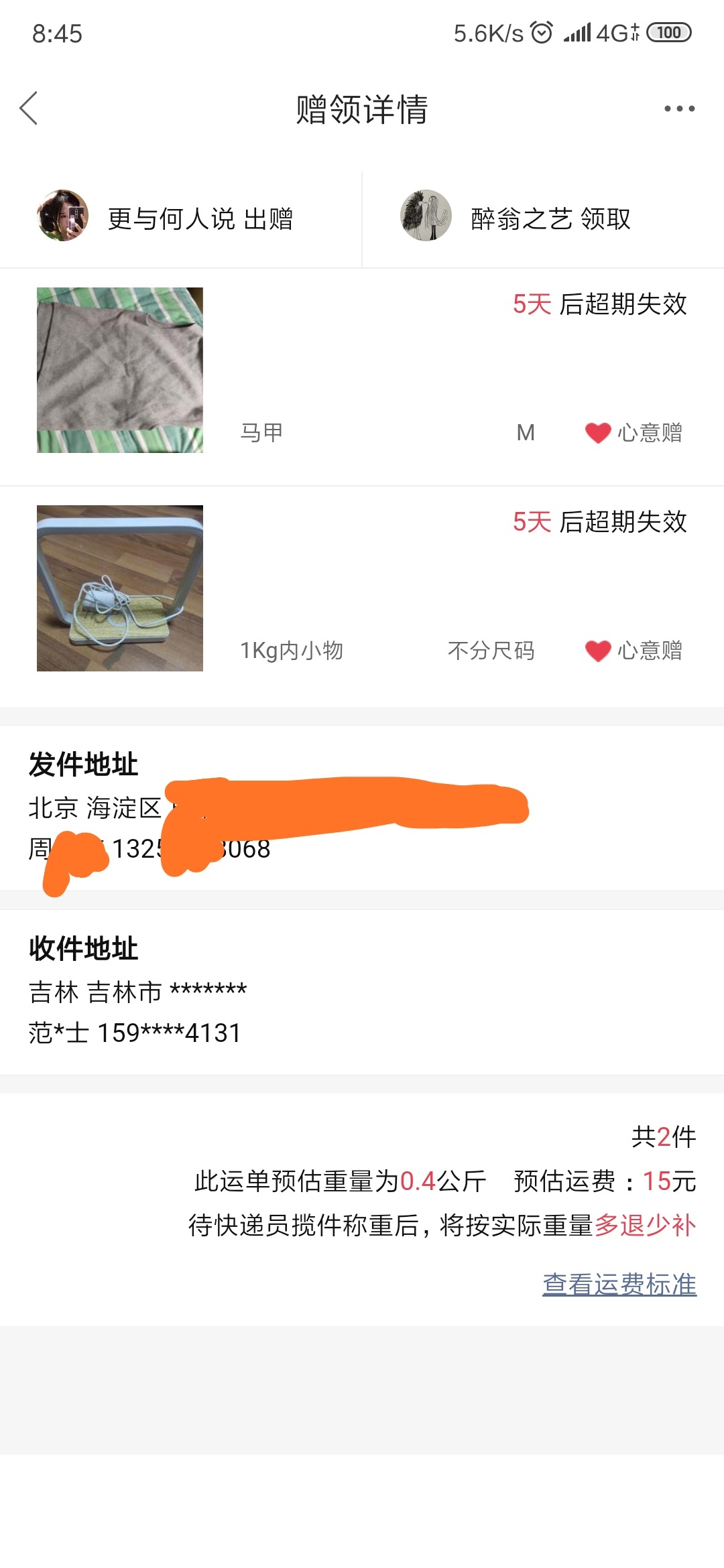Viewport: 724px width, 1568px height.
Task: Open receiver 醉翁之艺's profile
Action: tap(426, 216)
